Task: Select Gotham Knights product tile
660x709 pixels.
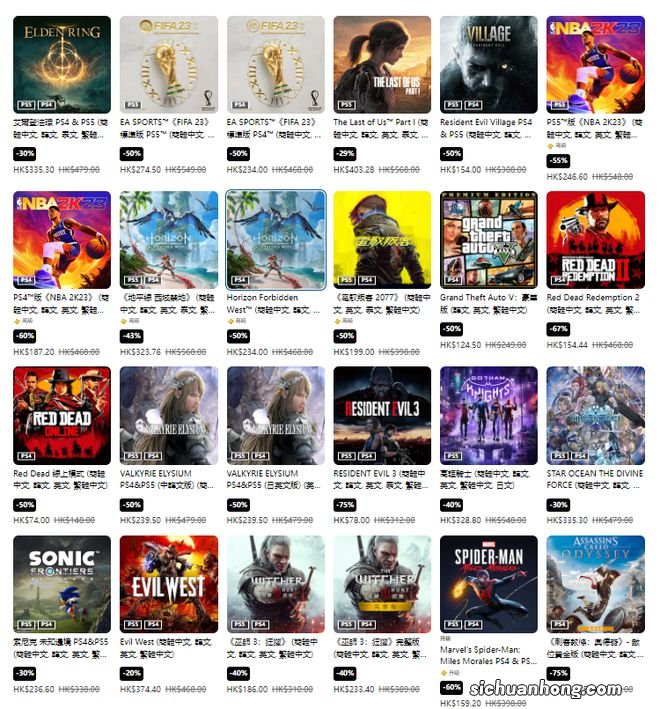Action: coord(488,415)
